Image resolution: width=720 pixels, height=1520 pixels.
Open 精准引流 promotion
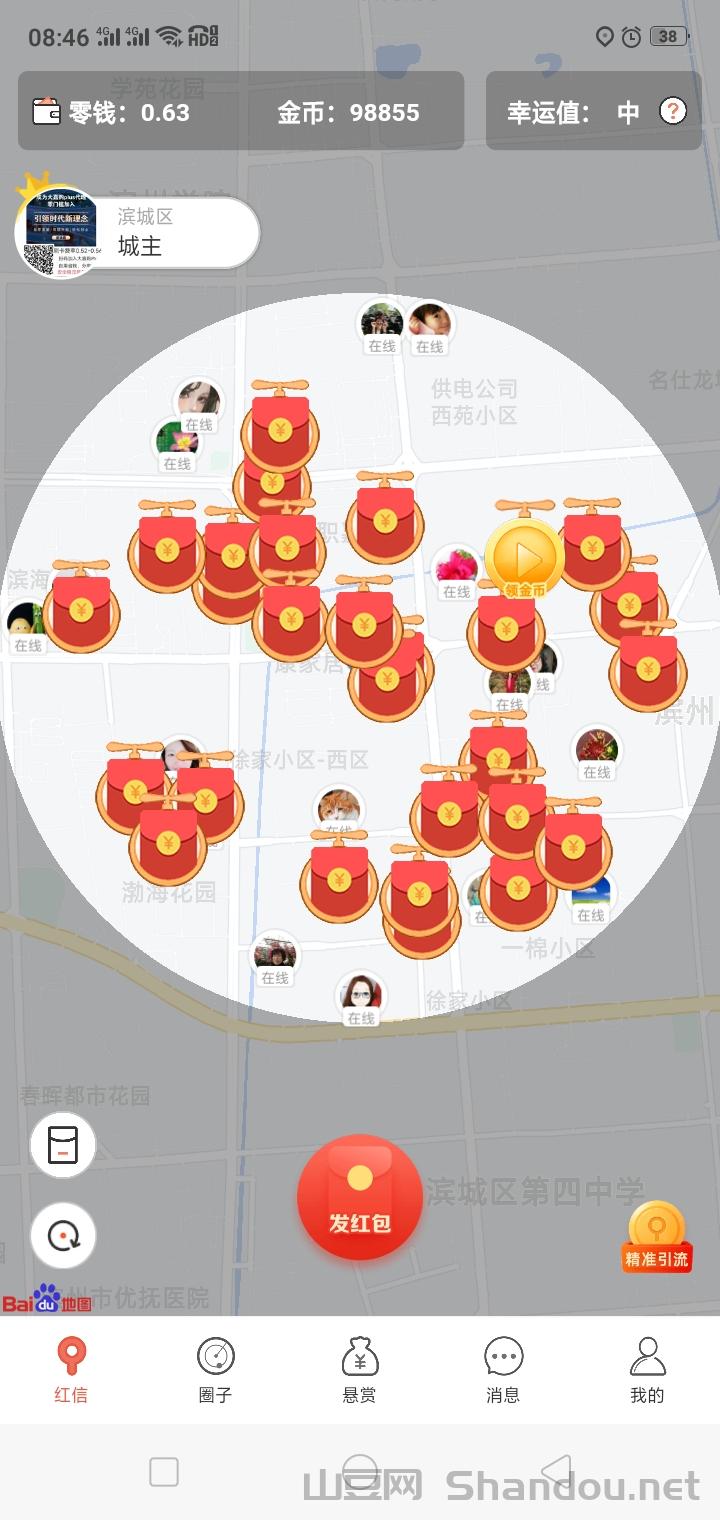click(657, 1237)
